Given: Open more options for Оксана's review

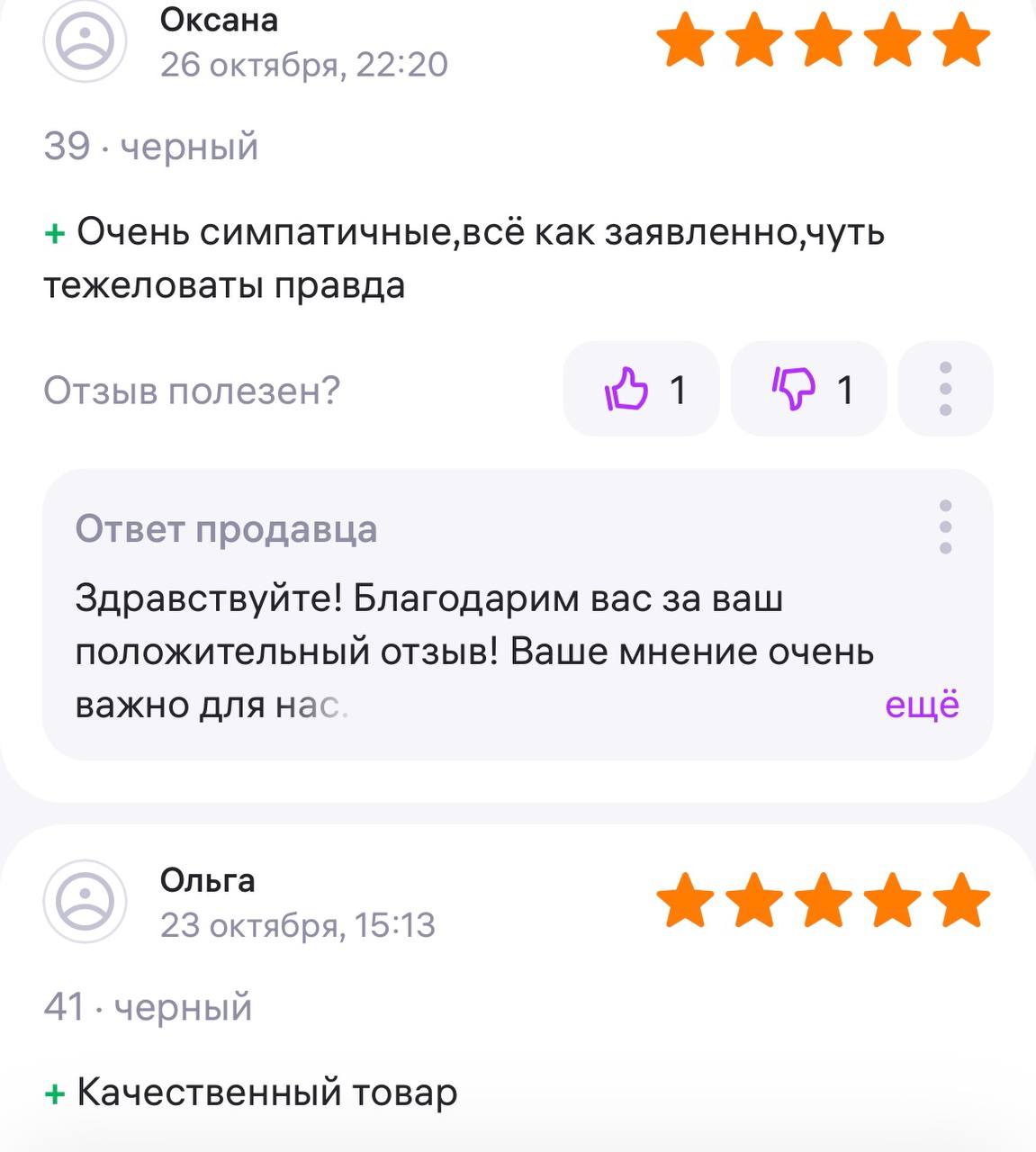Looking at the screenshot, I should coord(945,390).
